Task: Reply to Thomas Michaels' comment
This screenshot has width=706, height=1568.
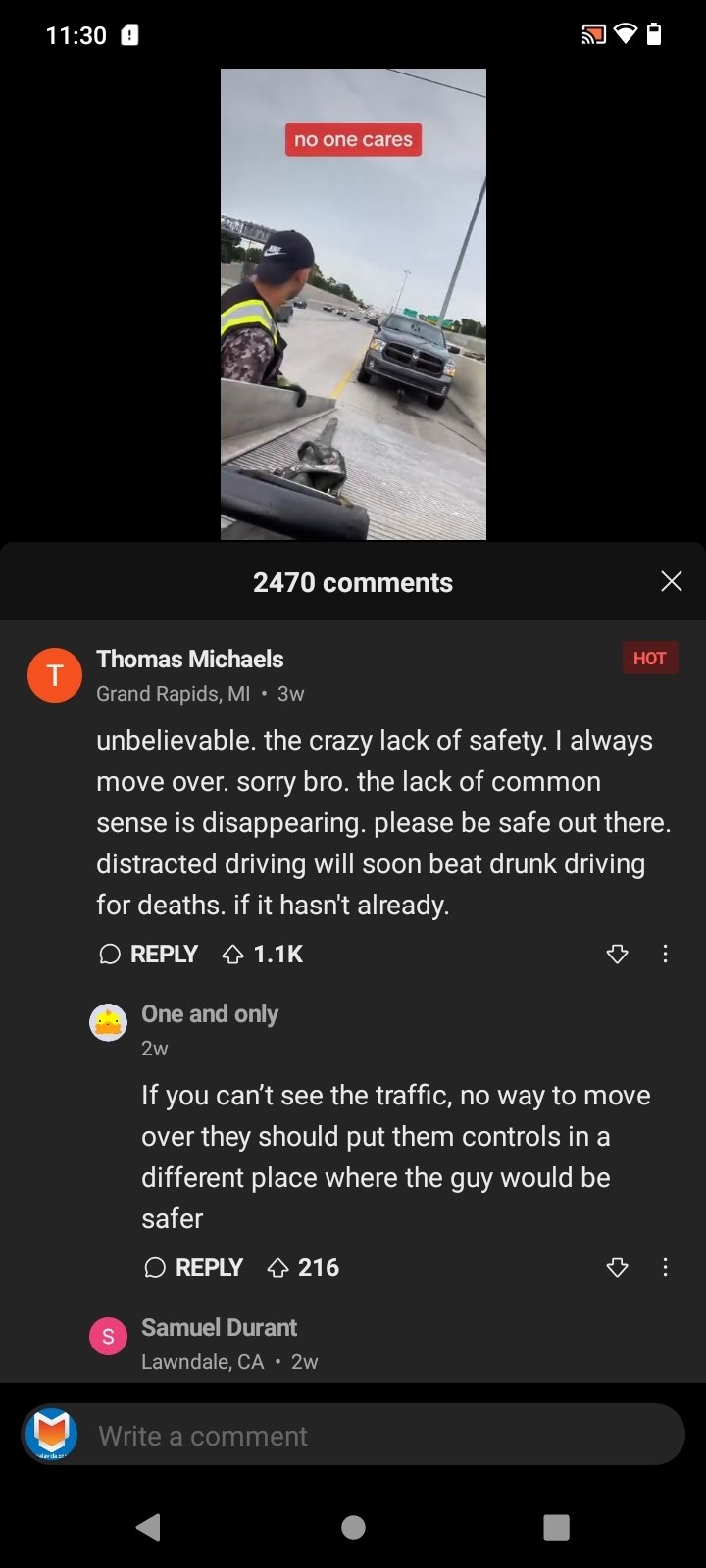Action: point(149,954)
